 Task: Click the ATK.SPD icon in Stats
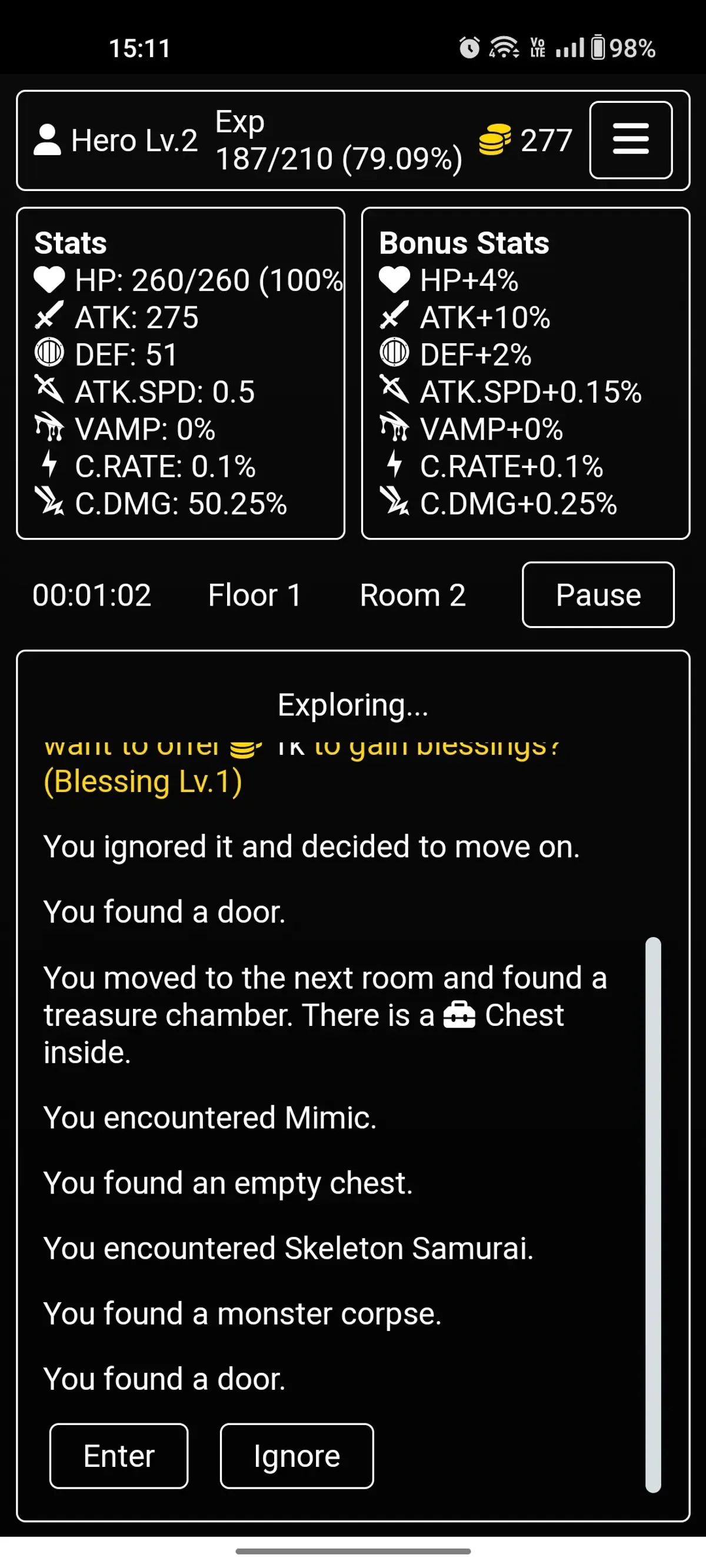(x=50, y=392)
